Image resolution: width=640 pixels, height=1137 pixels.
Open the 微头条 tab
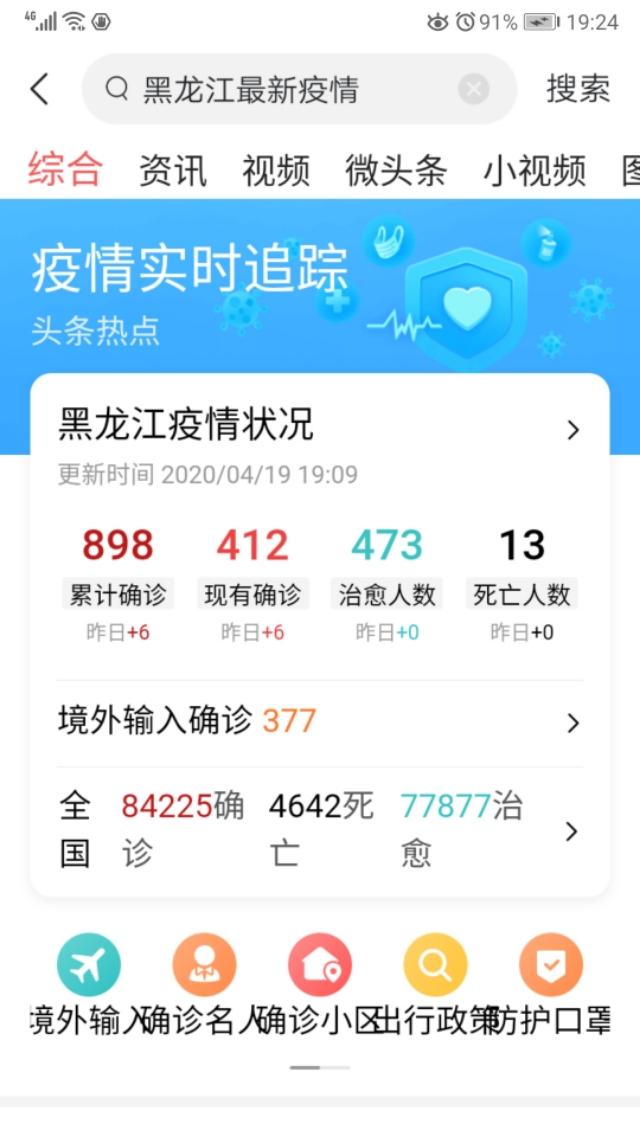(395, 170)
